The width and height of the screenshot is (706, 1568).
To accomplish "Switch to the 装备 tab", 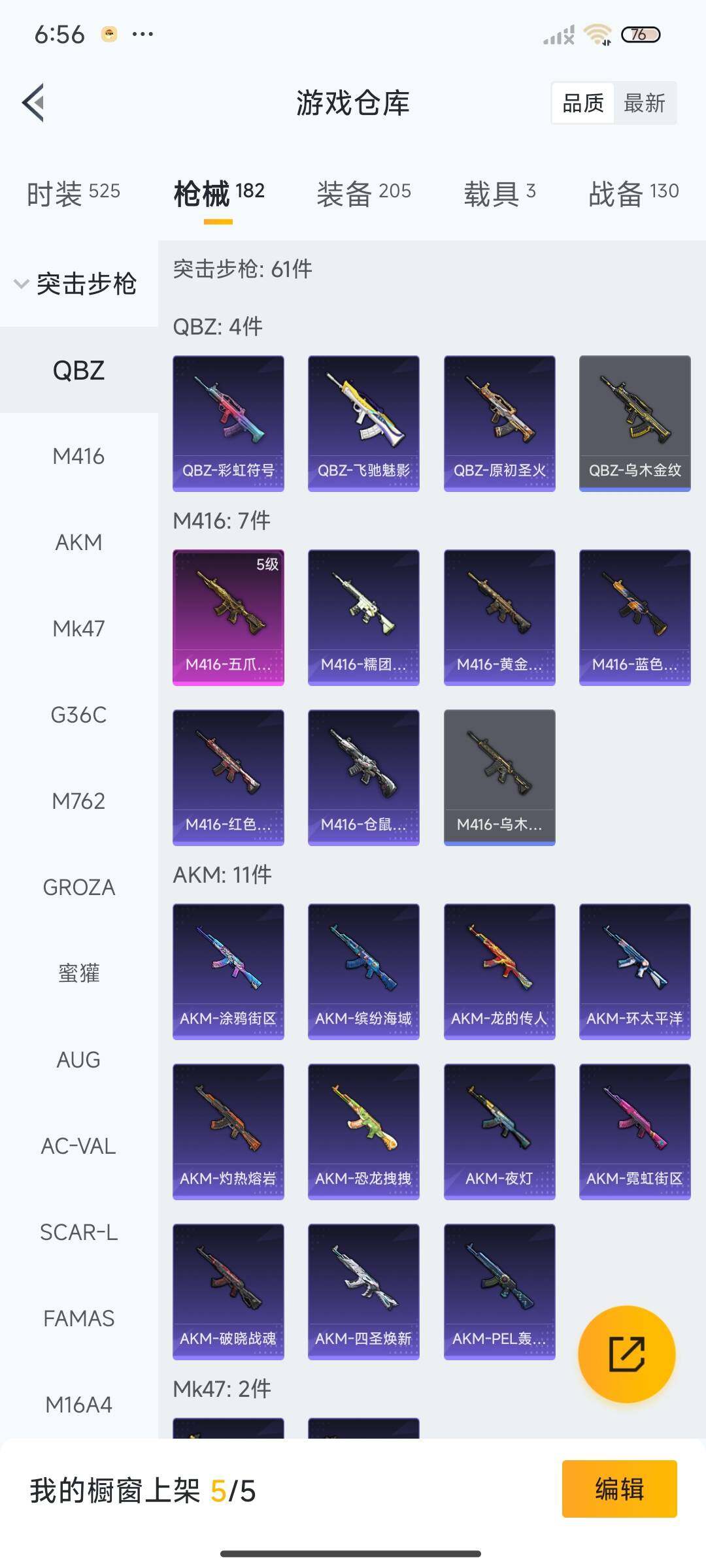I will point(363,193).
